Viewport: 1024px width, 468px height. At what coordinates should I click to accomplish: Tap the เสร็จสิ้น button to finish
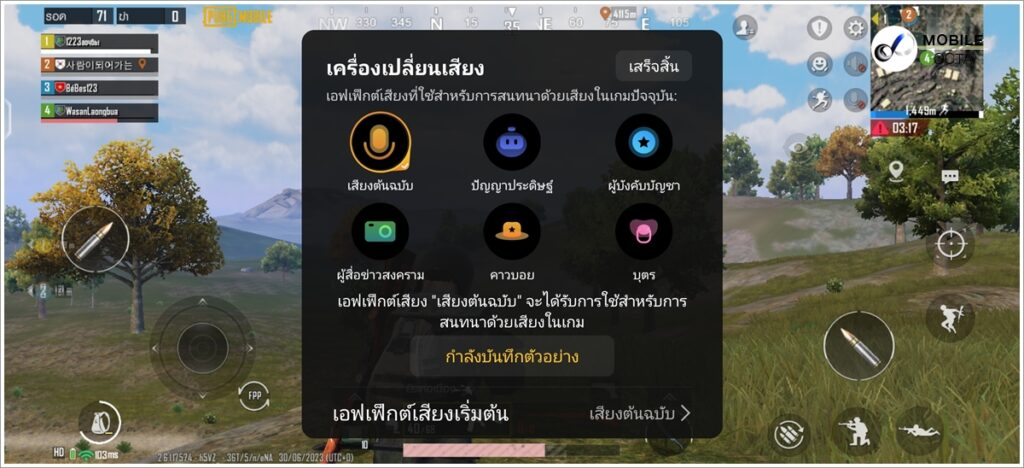(x=654, y=66)
